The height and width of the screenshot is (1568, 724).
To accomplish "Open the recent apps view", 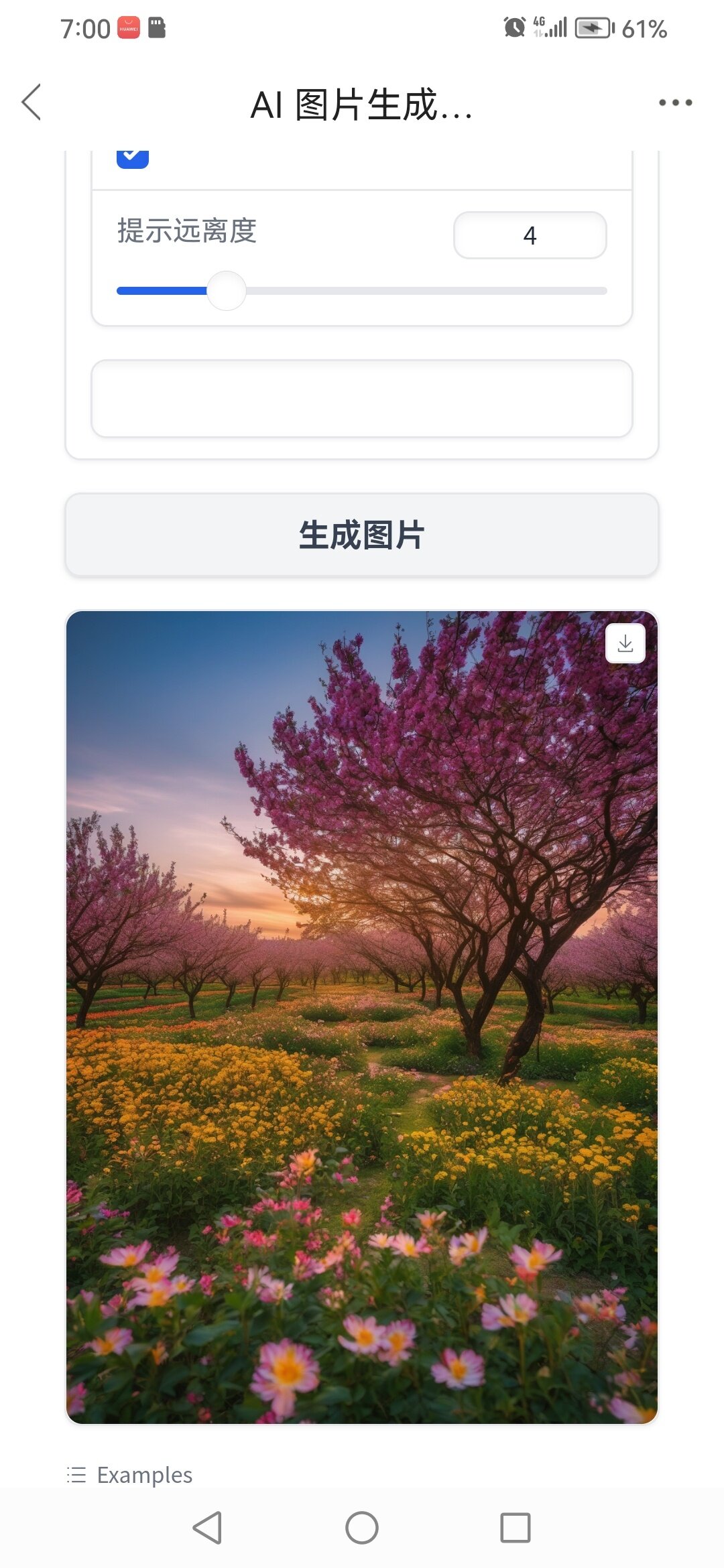I will click(x=515, y=1528).
